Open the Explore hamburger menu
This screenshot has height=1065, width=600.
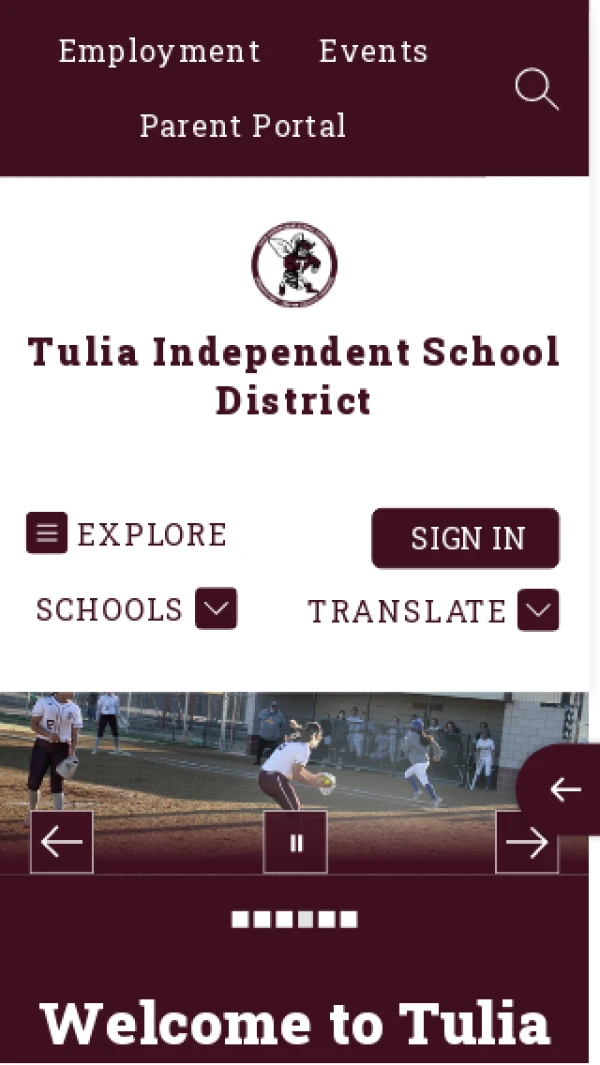tap(47, 533)
